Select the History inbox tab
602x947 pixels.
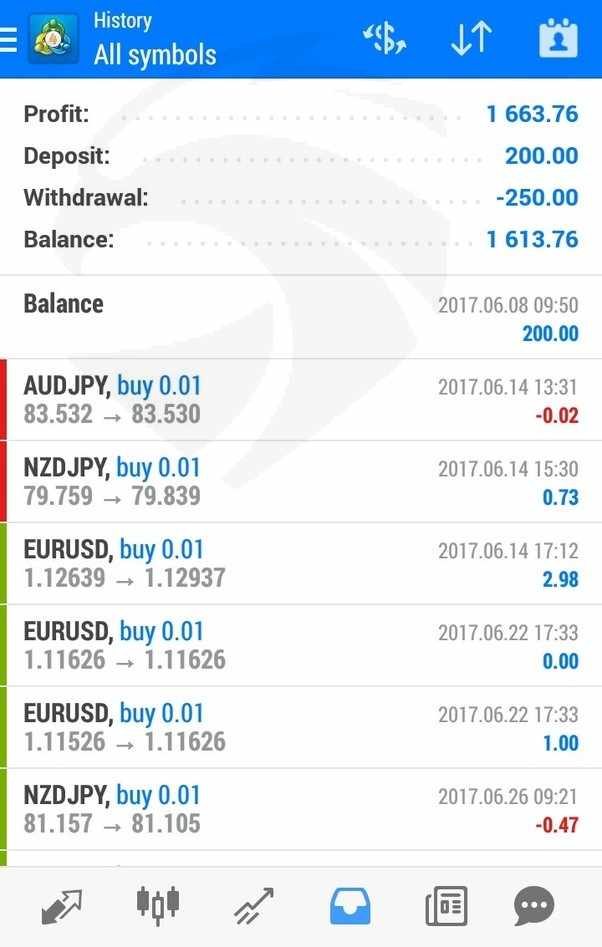coord(350,906)
